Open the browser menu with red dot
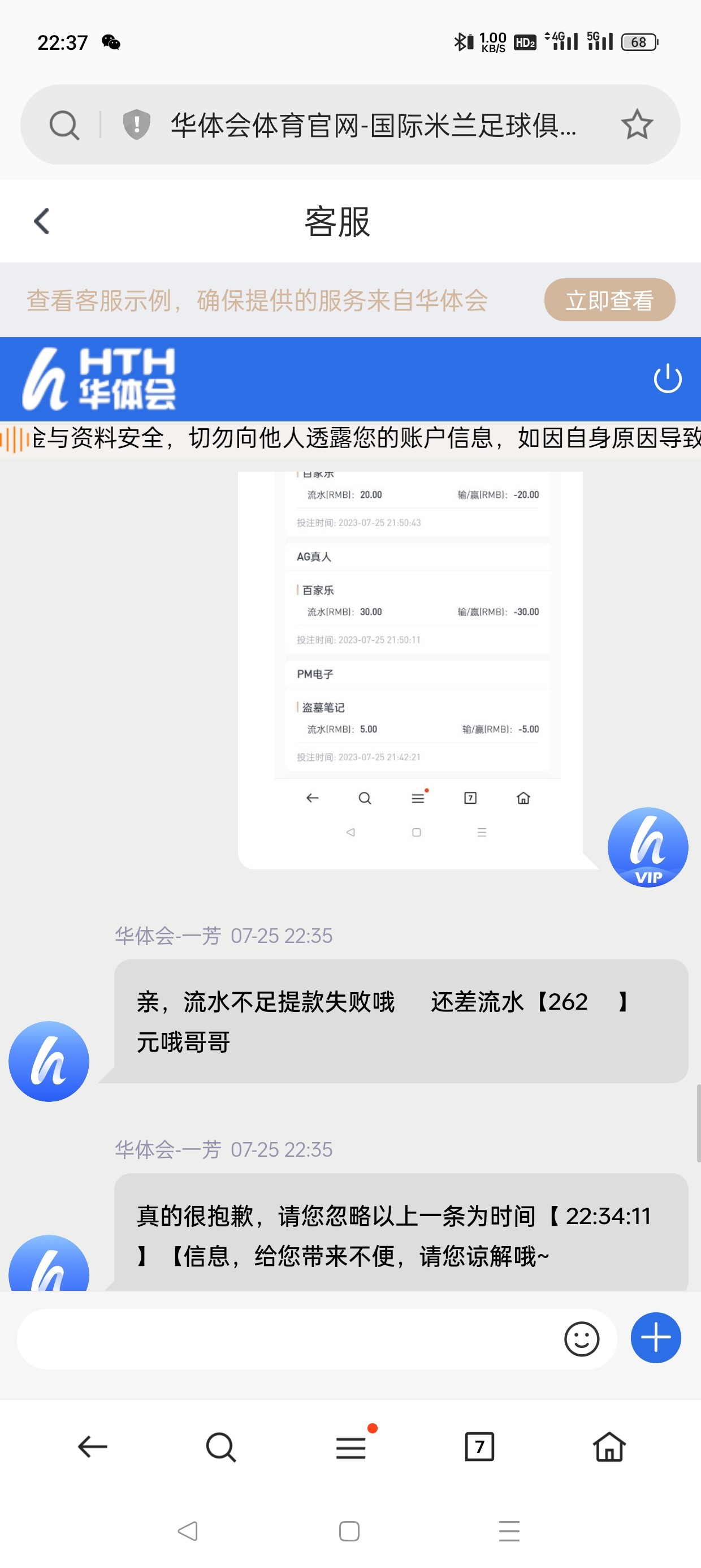Image resolution: width=701 pixels, height=1568 pixels. pos(351,1448)
